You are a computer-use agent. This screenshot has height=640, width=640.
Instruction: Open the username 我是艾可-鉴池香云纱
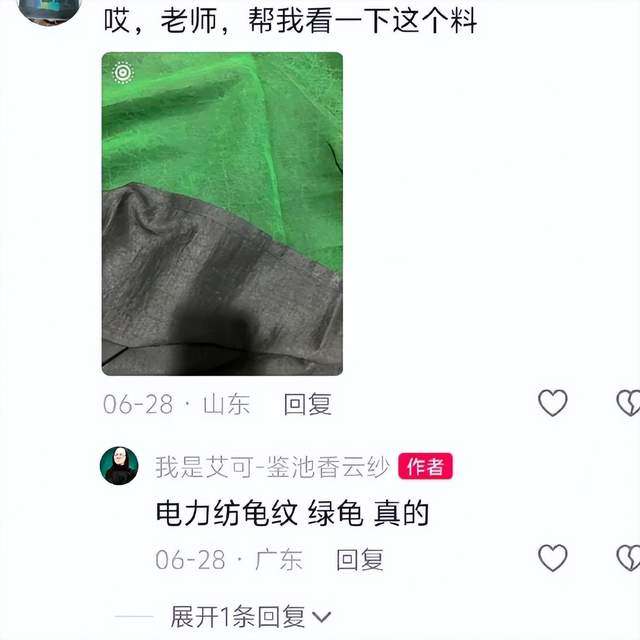[273, 466]
